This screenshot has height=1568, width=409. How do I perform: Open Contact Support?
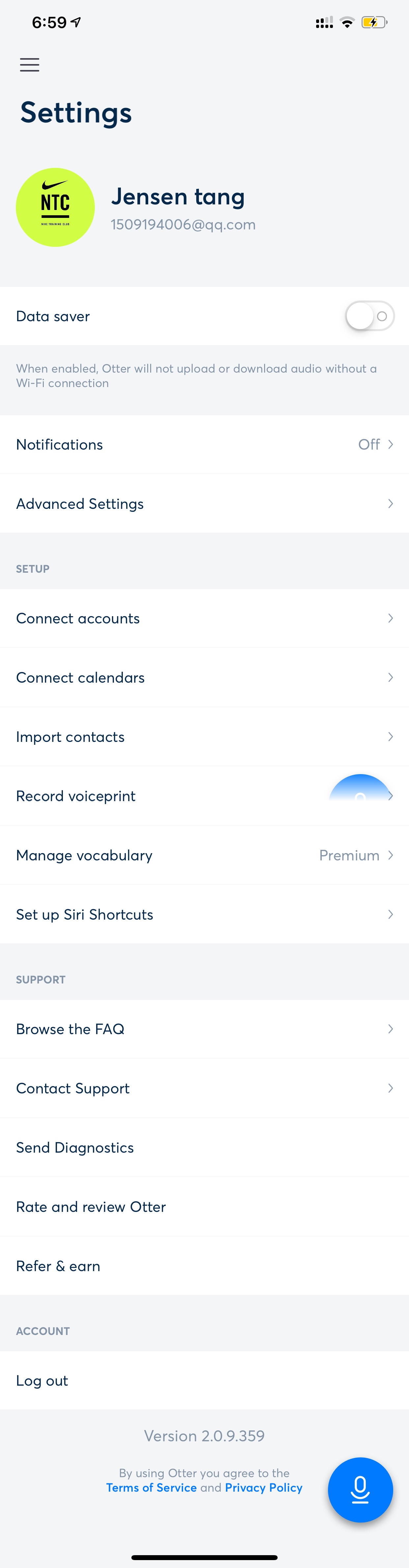(204, 1088)
